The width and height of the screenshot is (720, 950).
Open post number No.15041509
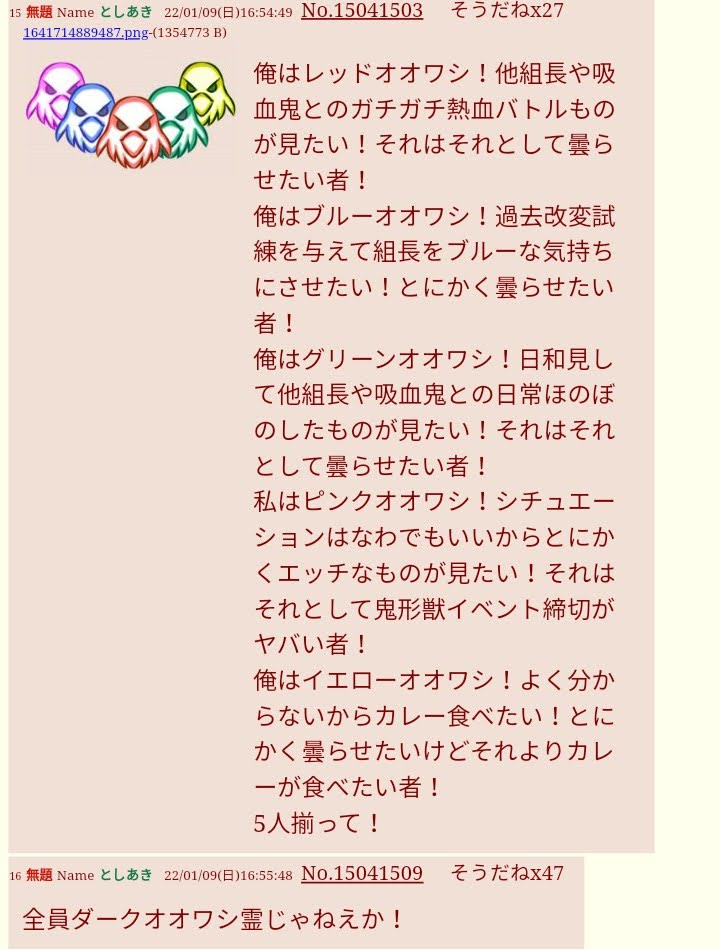[361, 874]
